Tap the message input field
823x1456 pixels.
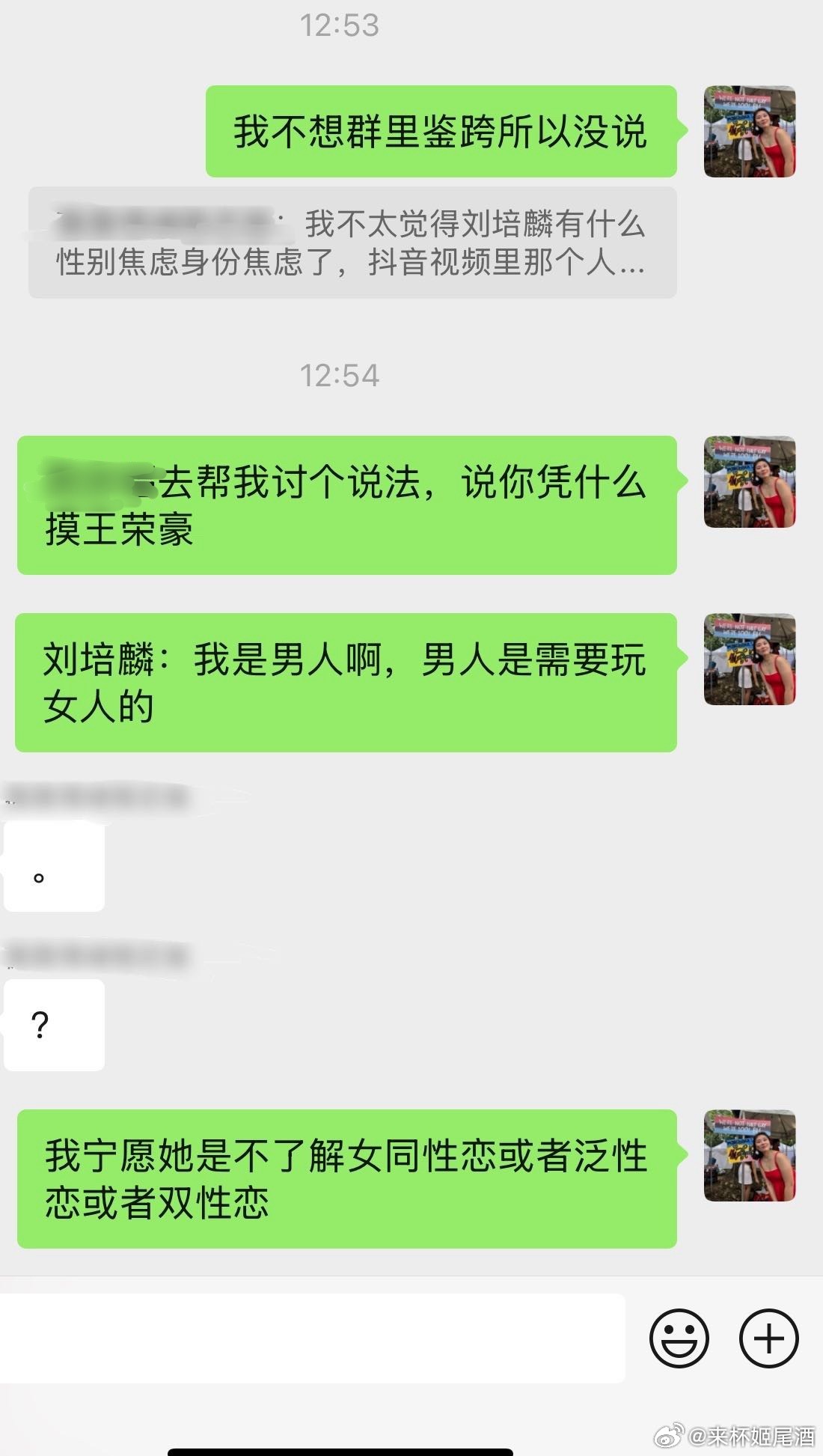point(311,1338)
